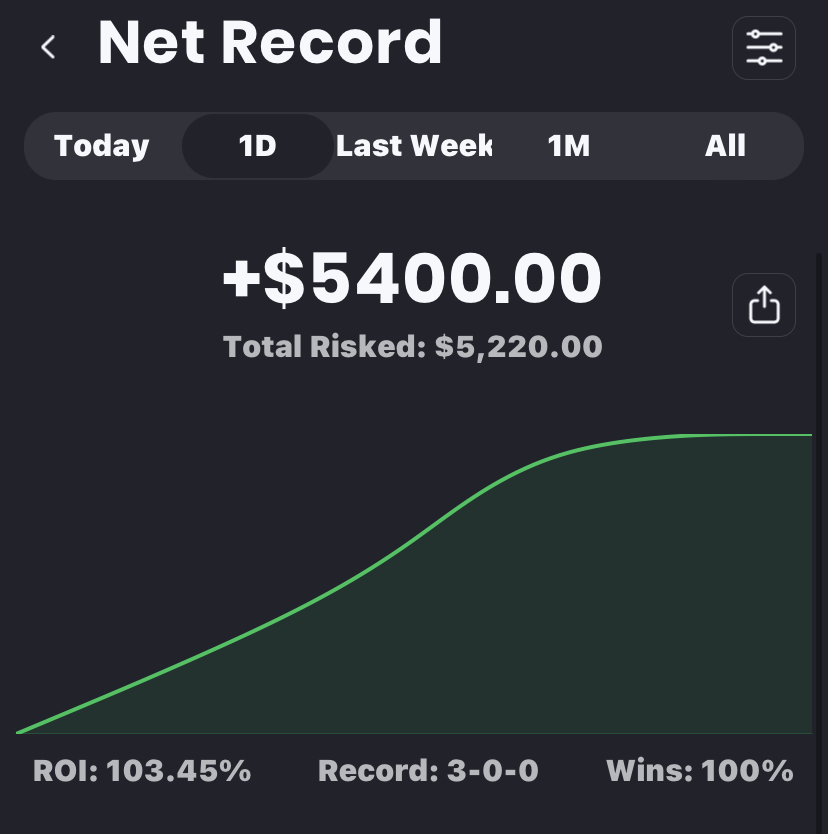
Task: Switch to the Today range
Action: [101, 146]
